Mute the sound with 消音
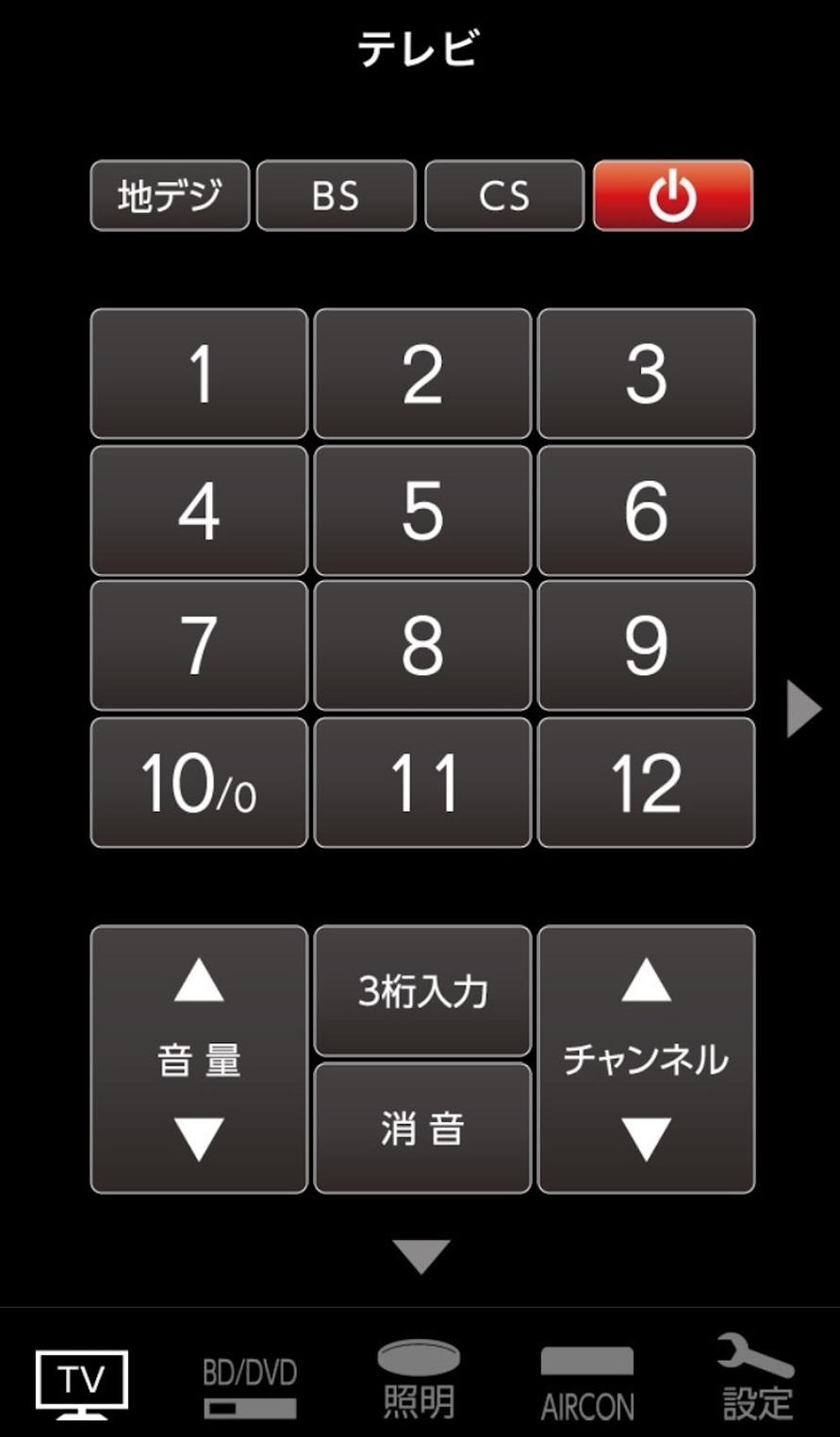The image size is (840, 1437). 422,1128
